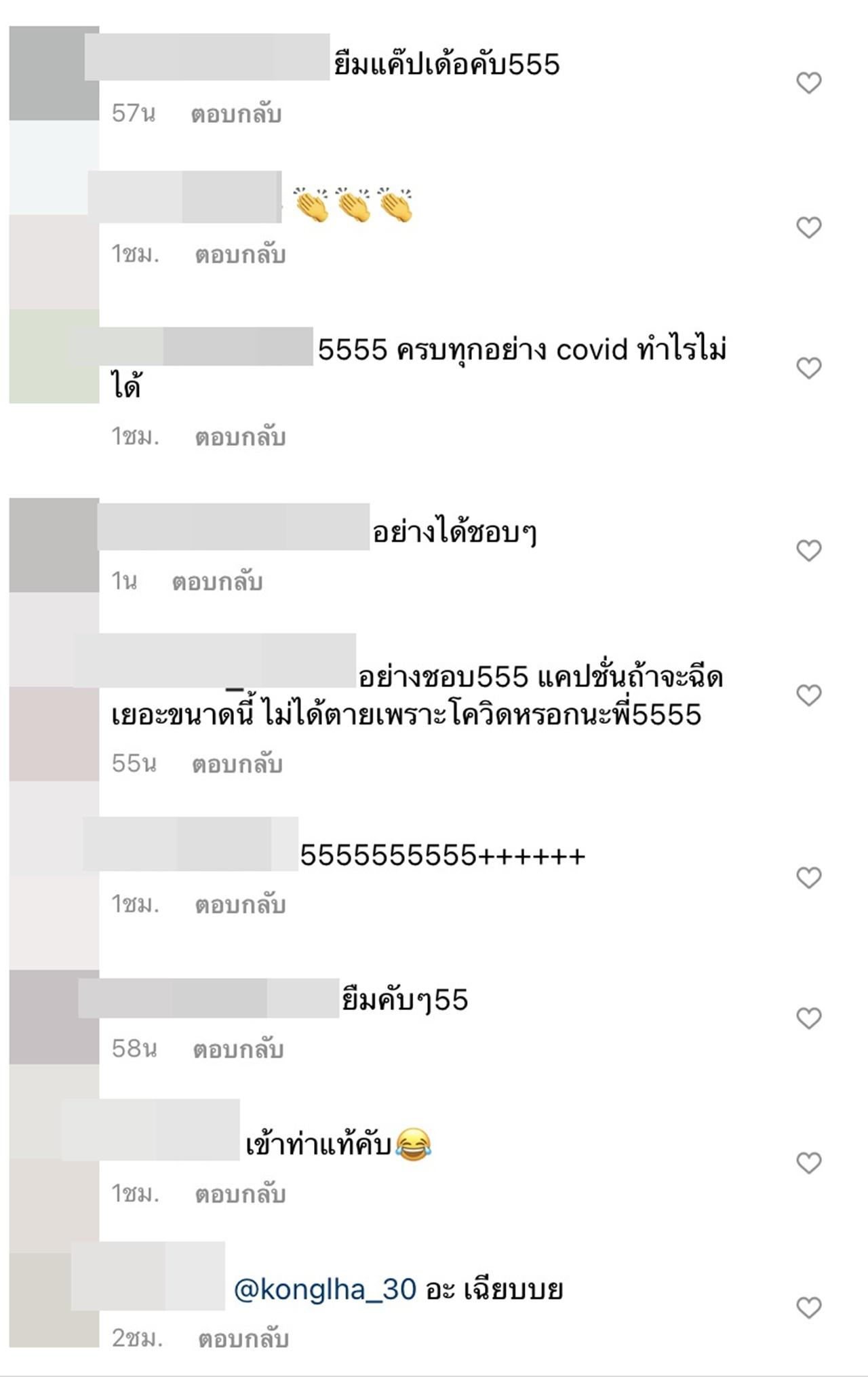The height and width of the screenshot is (1377, 868).
Task: Reply to the clapping hands emoji comment
Action: coord(239,255)
